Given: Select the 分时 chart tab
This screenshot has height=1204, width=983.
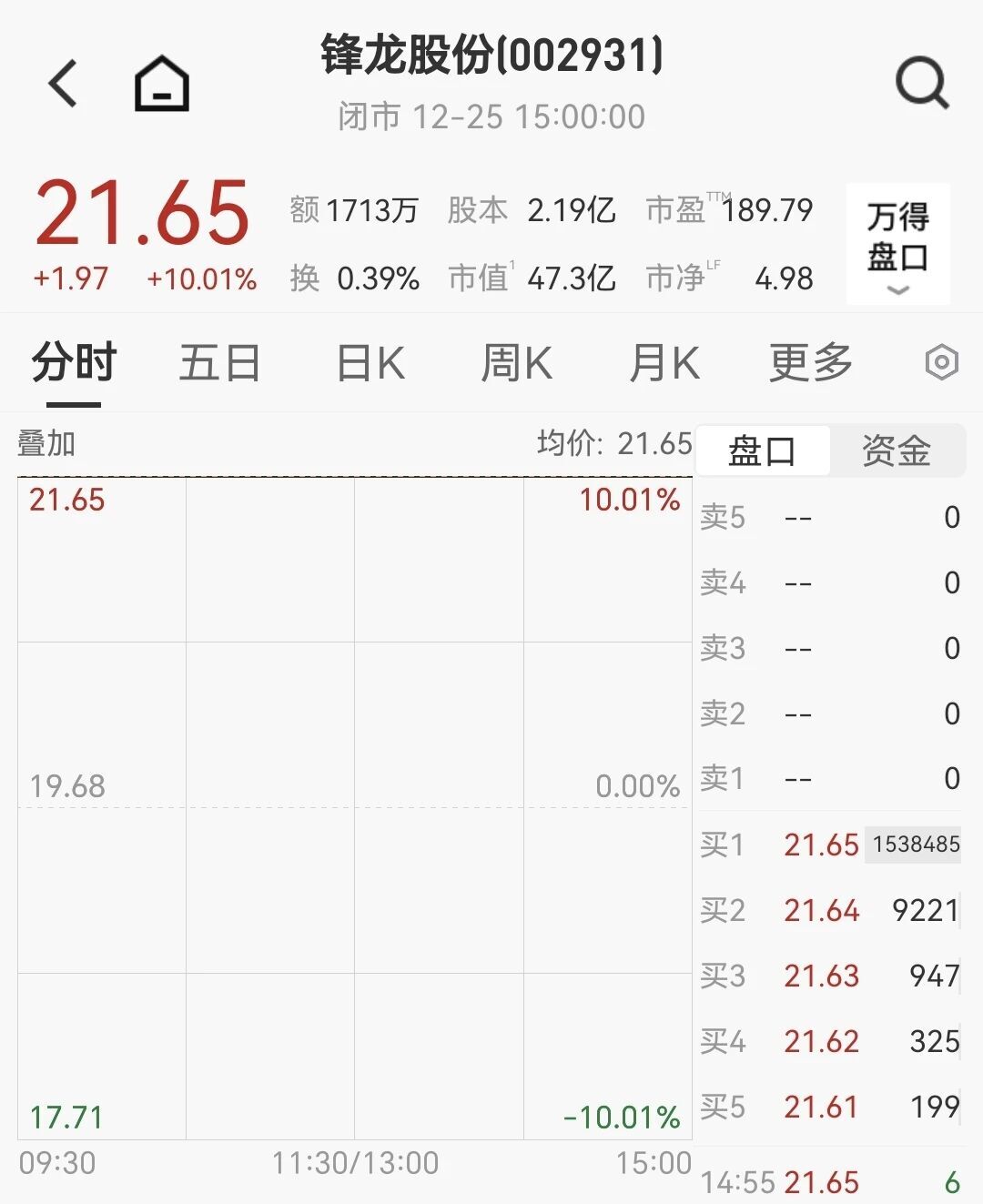Looking at the screenshot, I should coord(74,363).
